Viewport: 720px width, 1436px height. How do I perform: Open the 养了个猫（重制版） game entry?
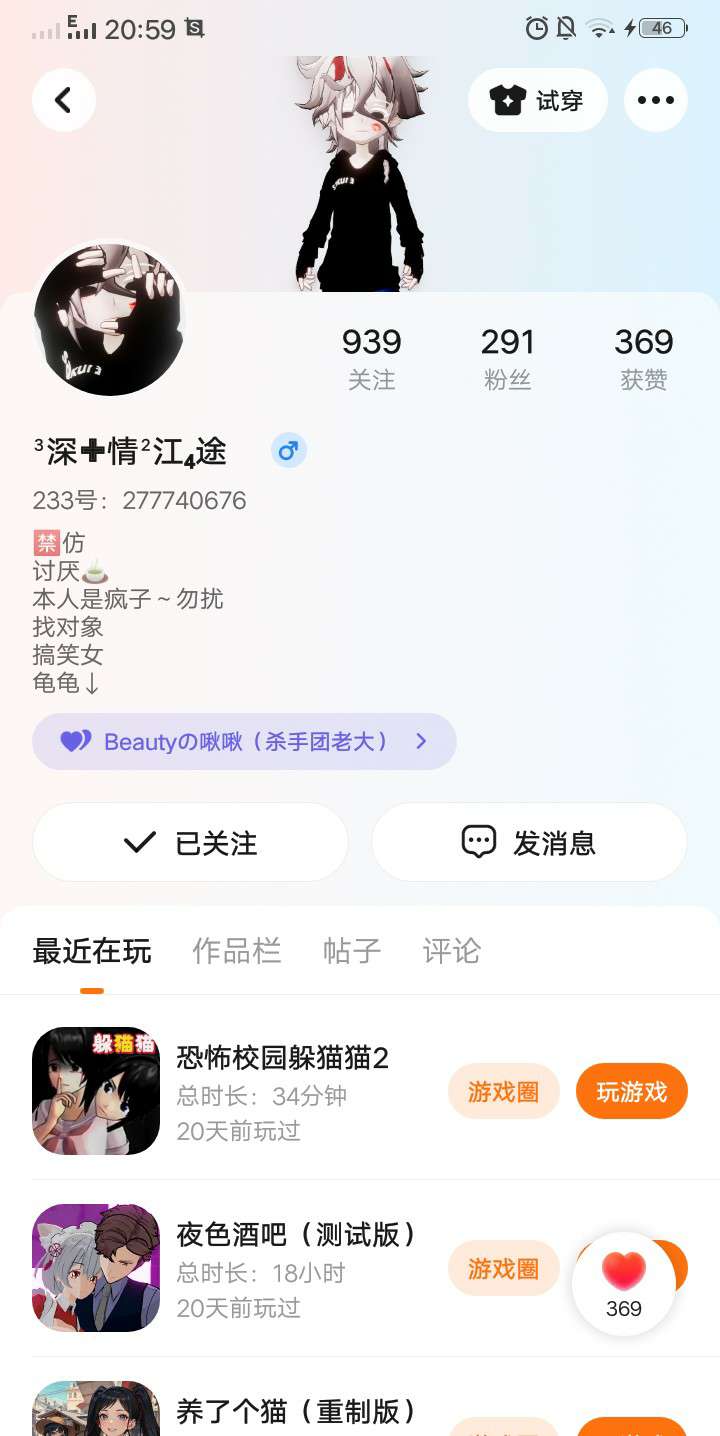point(296,1411)
